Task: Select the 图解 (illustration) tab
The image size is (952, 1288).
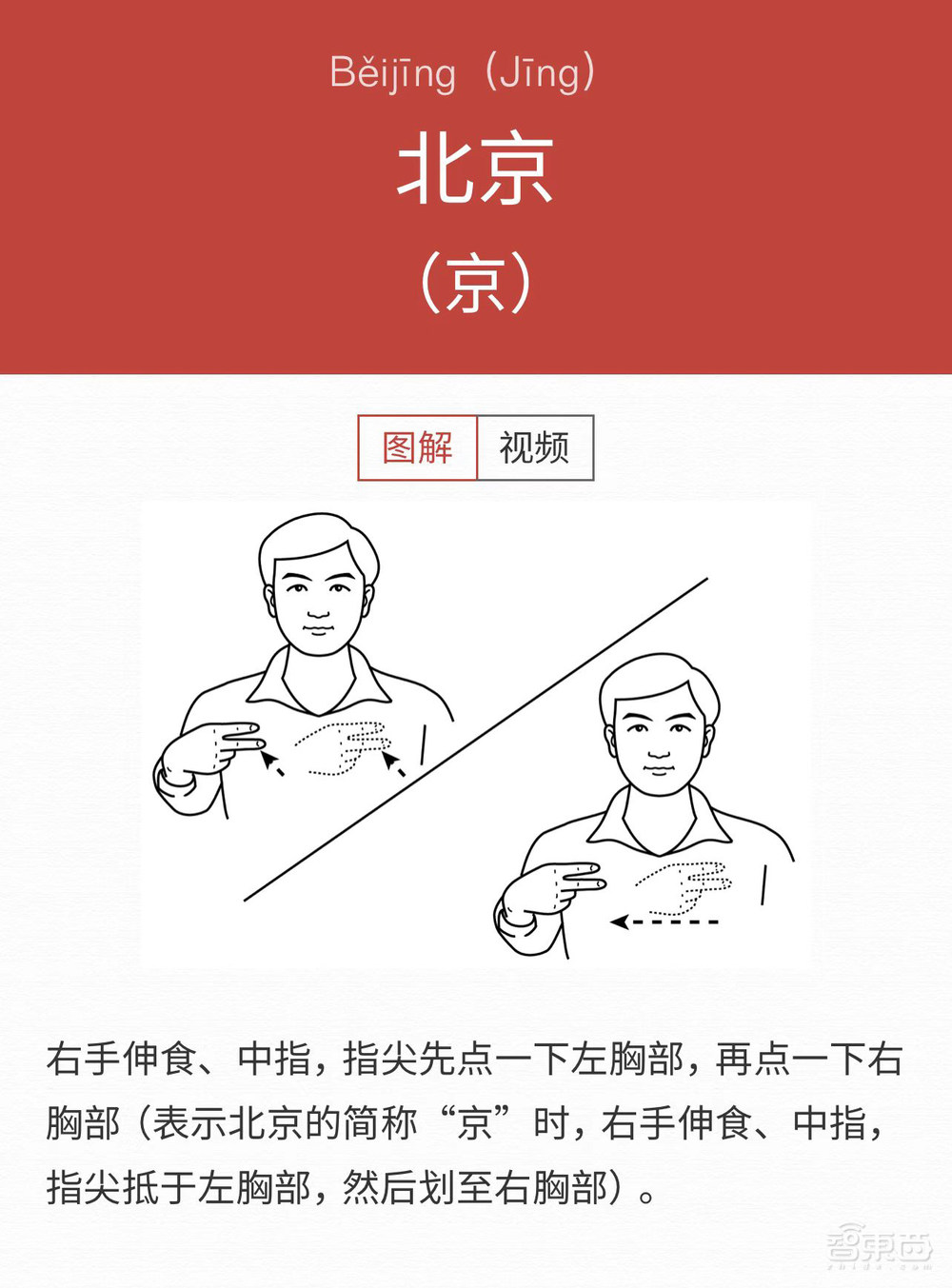Action: pos(417,446)
